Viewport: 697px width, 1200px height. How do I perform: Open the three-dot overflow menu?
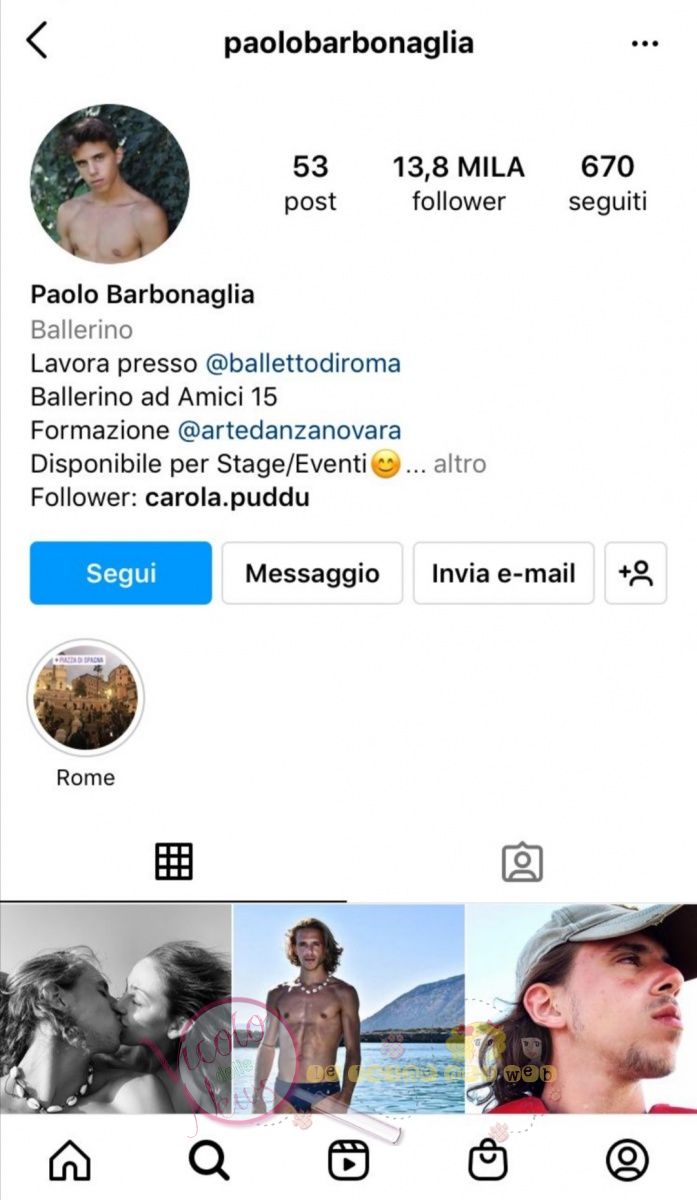645,43
